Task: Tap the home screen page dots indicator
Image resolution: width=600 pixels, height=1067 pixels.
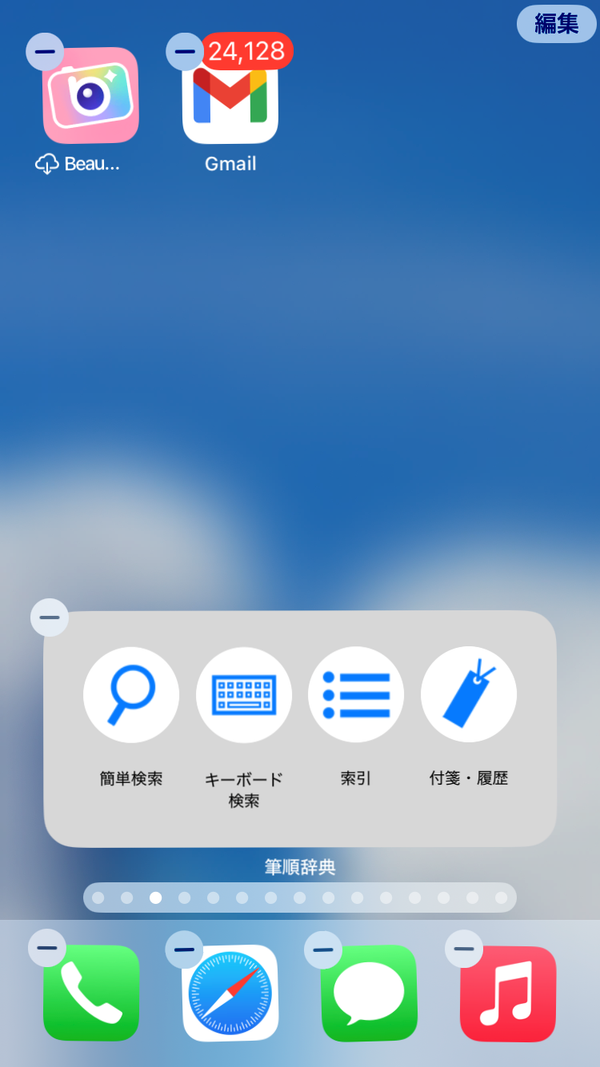Action: click(x=300, y=898)
